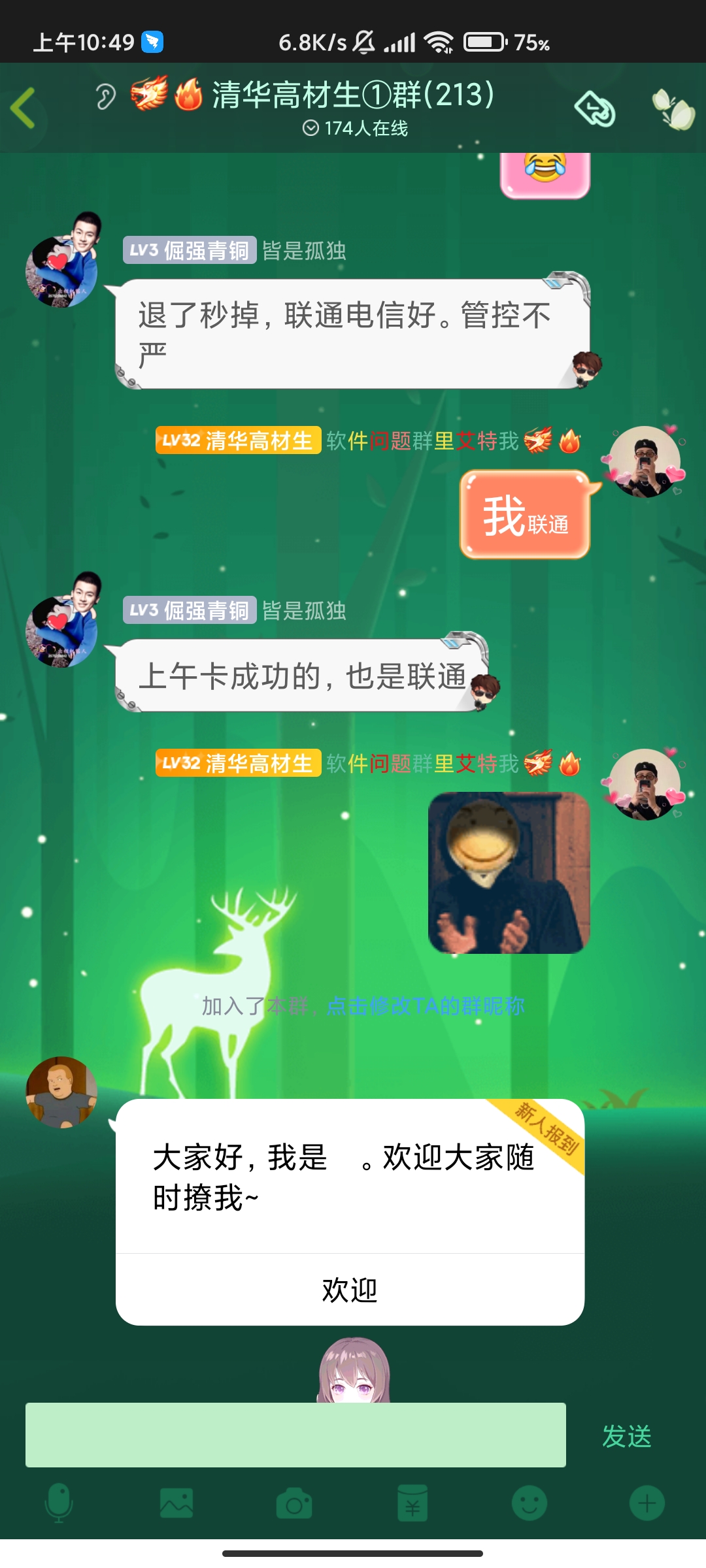Open the tag icon in the header

coord(594,108)
